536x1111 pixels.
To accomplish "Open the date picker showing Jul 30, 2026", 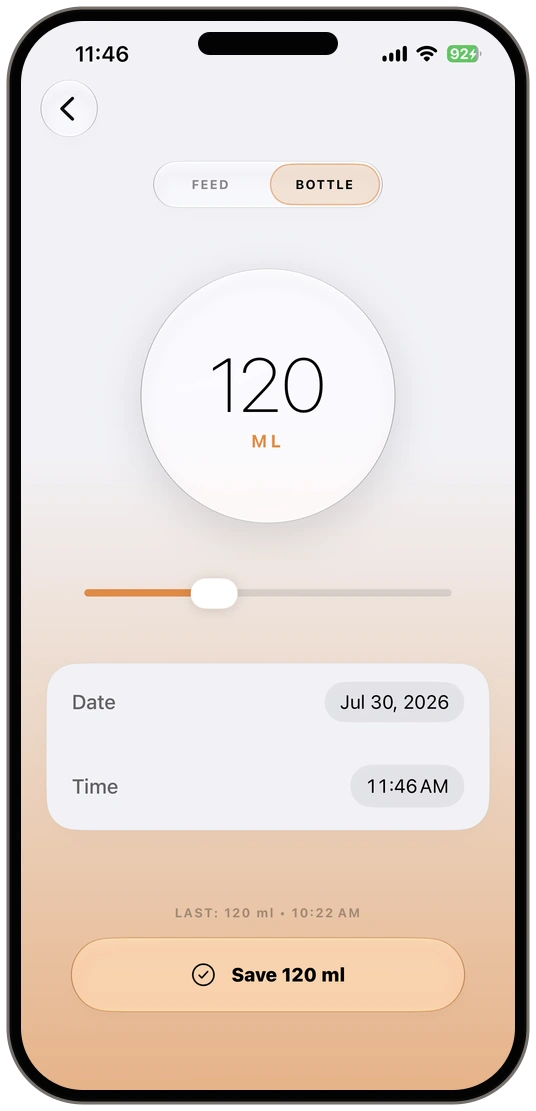I will click(x=394, y=702).
